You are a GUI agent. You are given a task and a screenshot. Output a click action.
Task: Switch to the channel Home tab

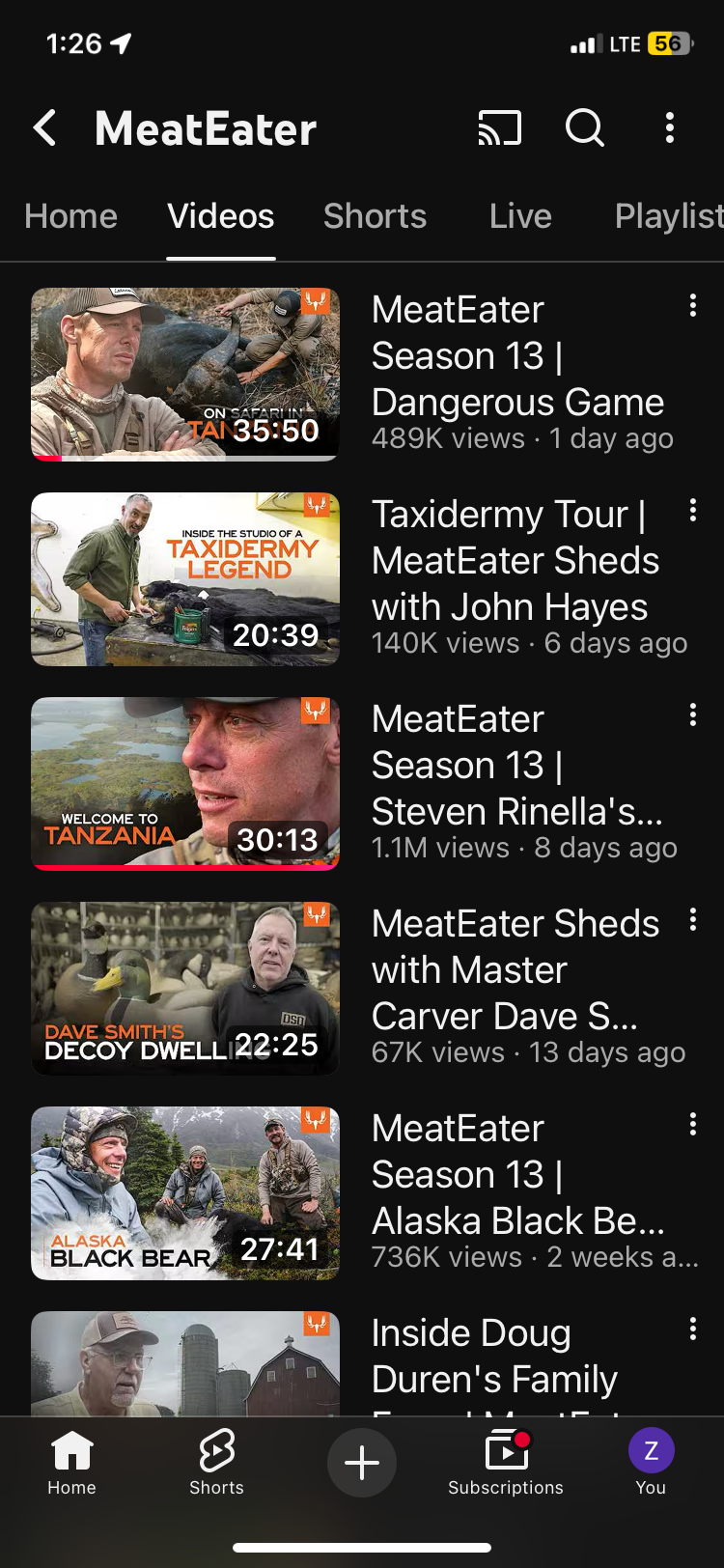(70, 216)
